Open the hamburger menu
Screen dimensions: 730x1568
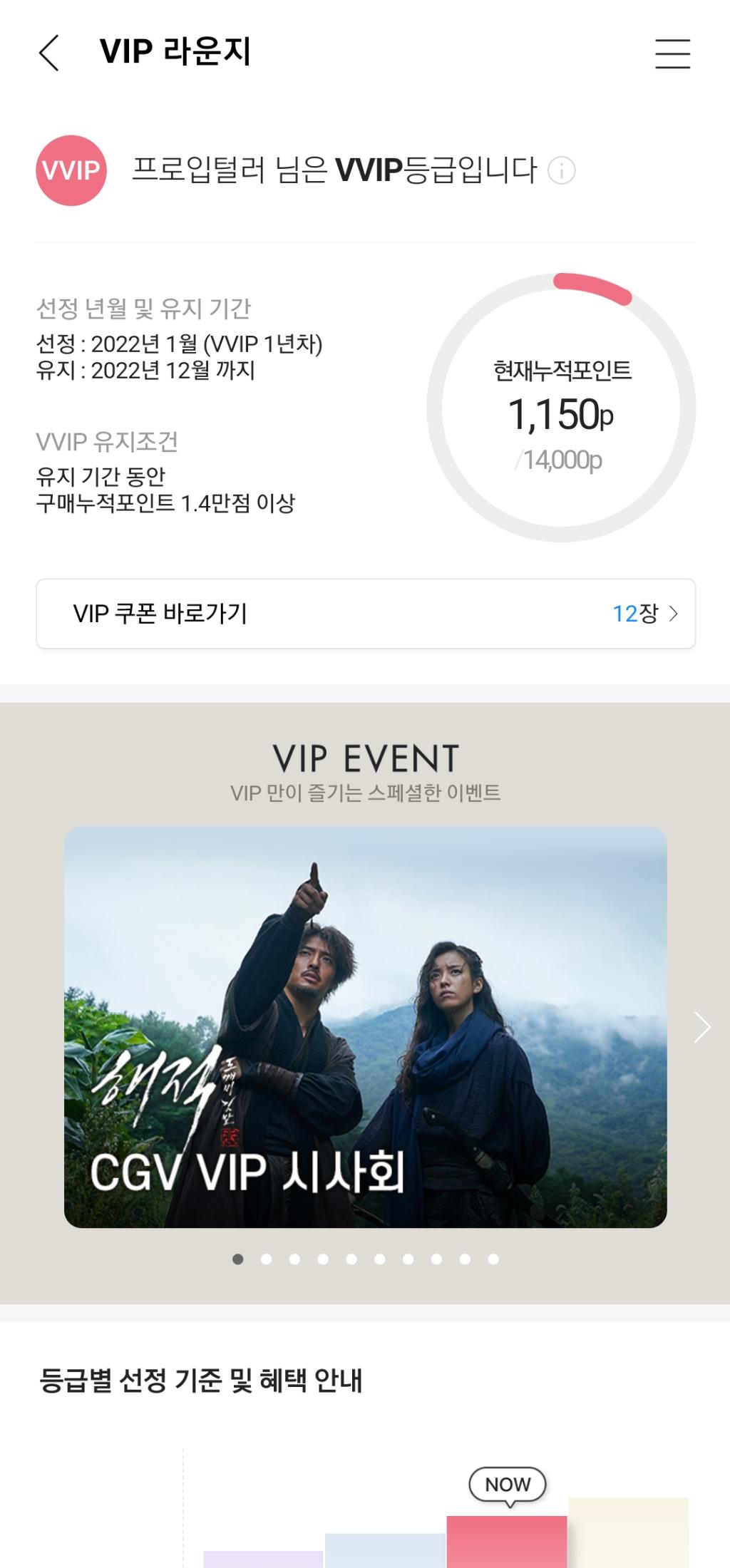[x=671, y=53]
